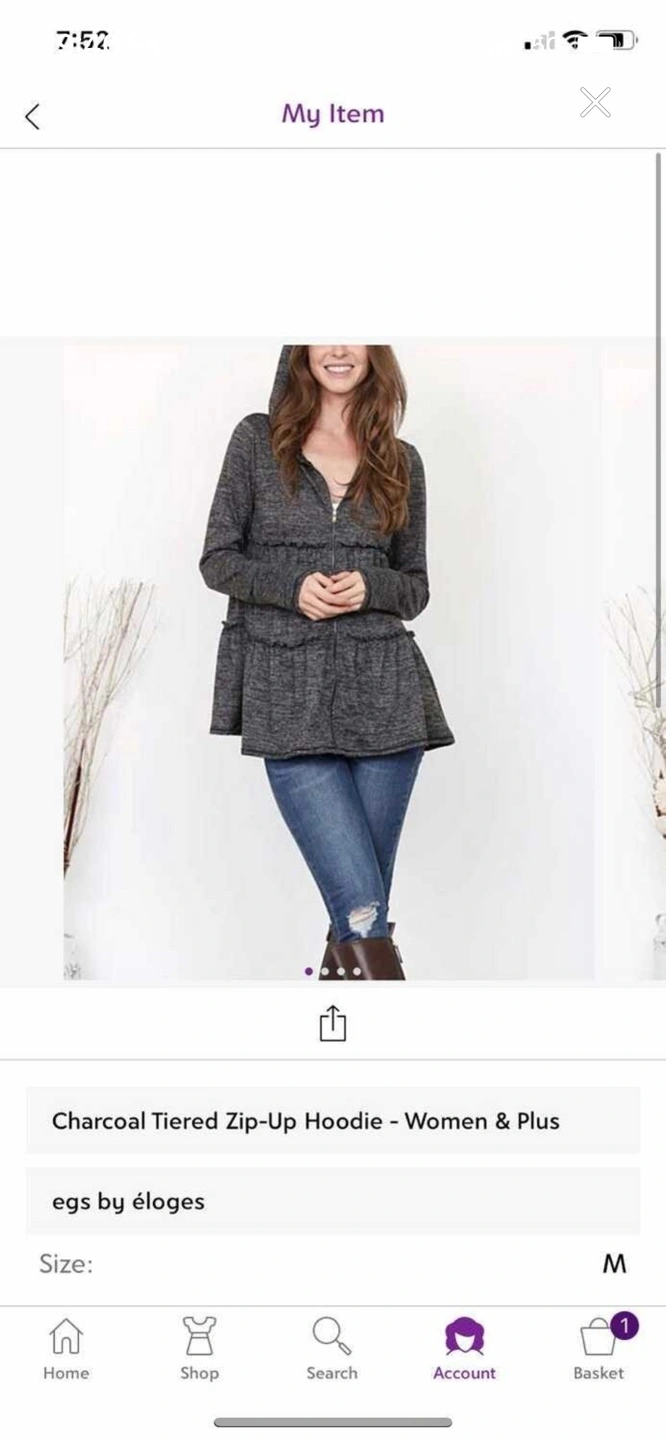This screenshot has height=1440, width=666.
Task: Go to the Search tab
Action: coord(332,1349)
